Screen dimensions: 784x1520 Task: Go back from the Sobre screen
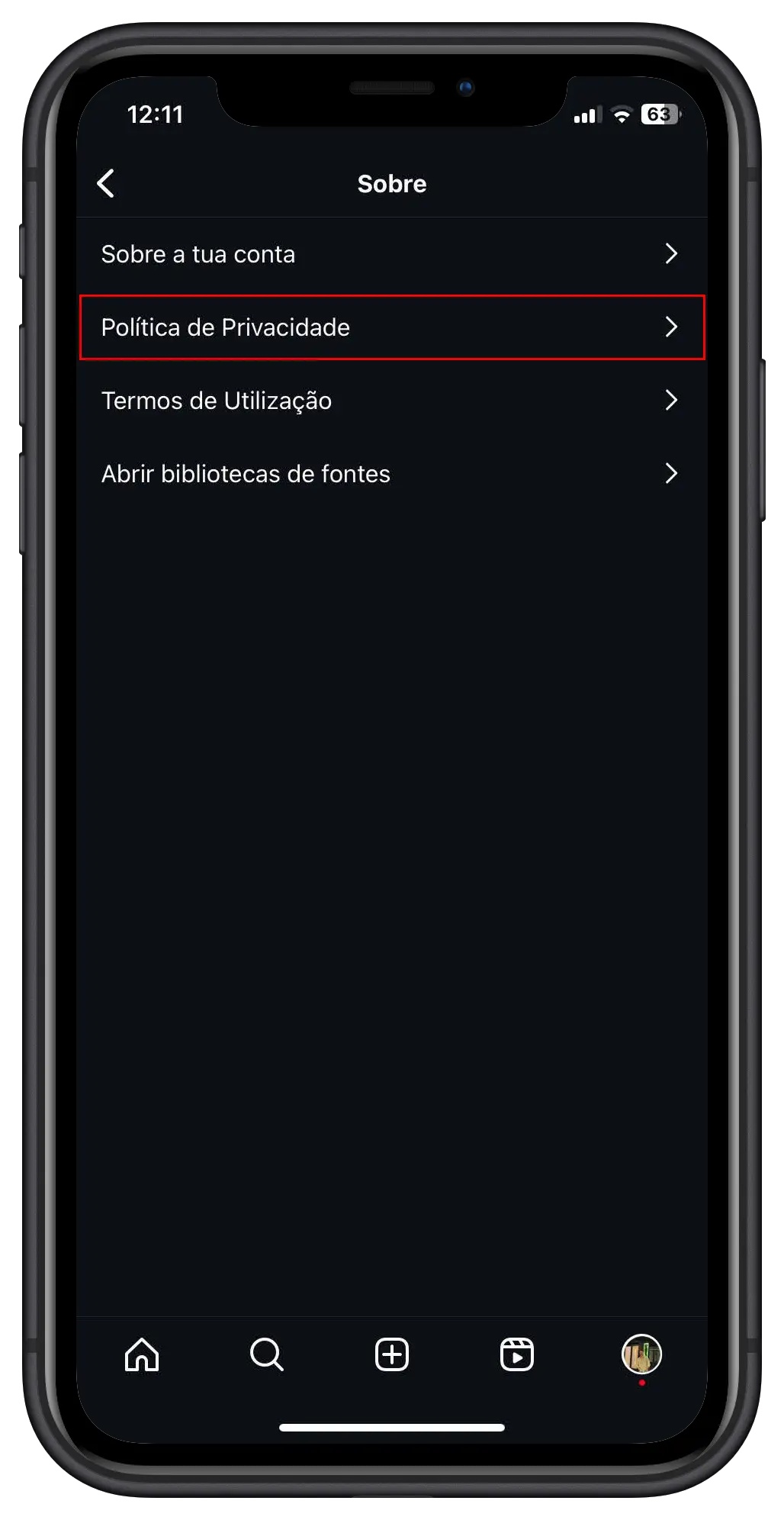click(106, 184)
